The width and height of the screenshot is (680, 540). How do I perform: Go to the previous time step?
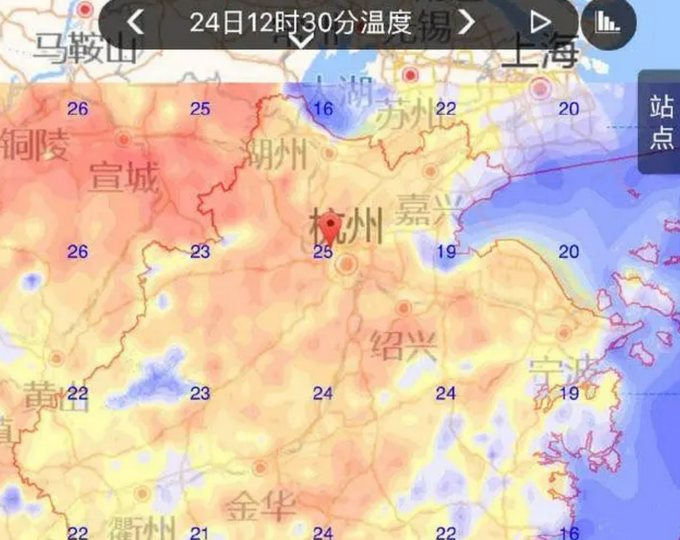[137, 21]
